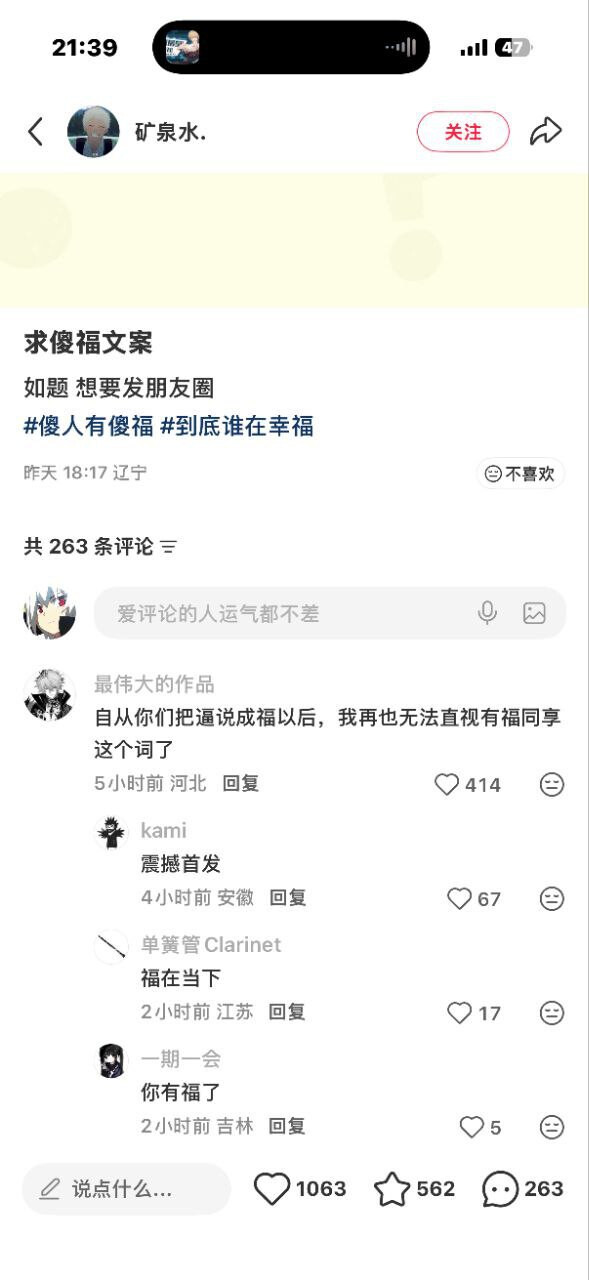This screenshot has width=589, height=1280.
Task: Mark the post as 不喜欢
Action: click(519, 474)
